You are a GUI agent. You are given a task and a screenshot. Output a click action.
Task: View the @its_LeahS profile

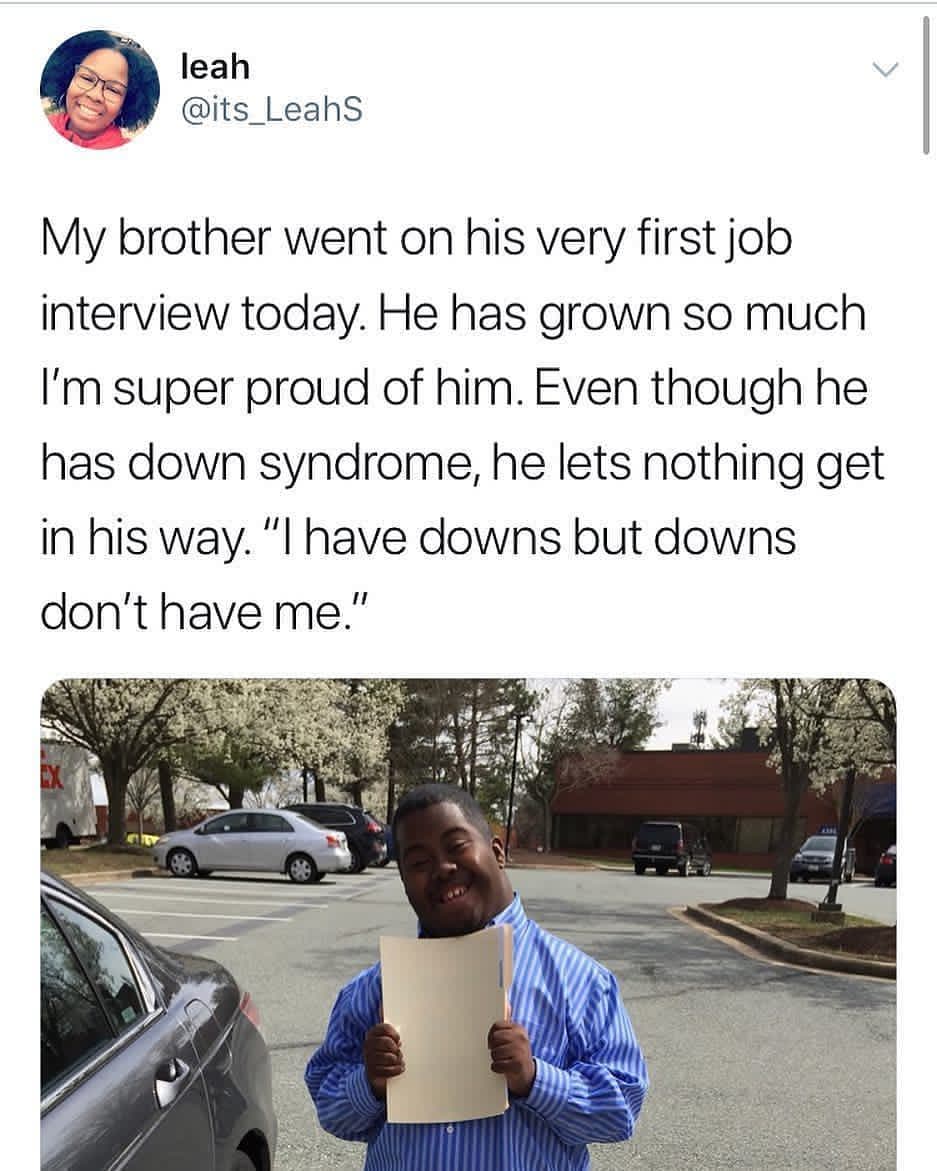[x=270, y=111]
